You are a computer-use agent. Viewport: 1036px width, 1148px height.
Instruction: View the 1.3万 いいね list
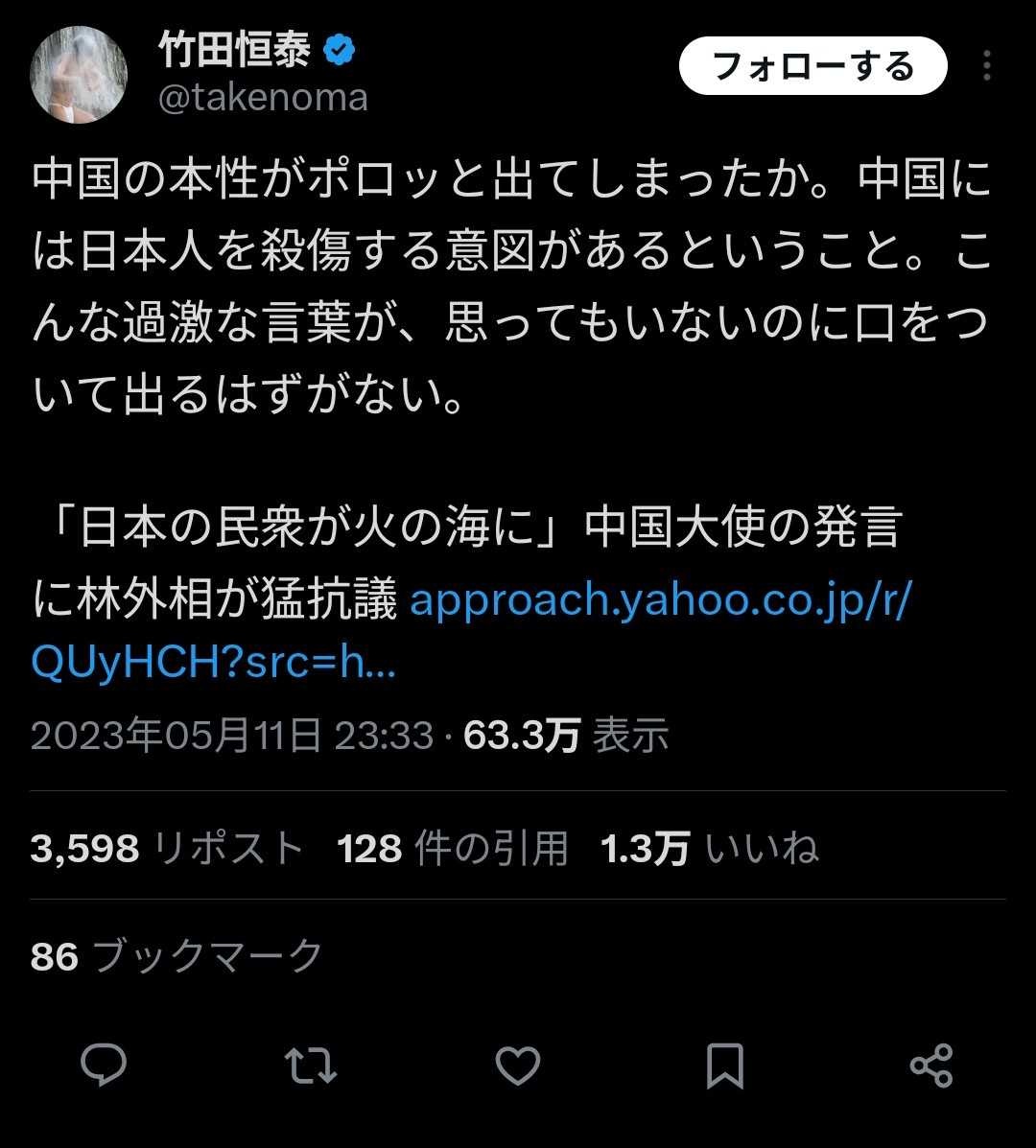(x=709, y=848)
